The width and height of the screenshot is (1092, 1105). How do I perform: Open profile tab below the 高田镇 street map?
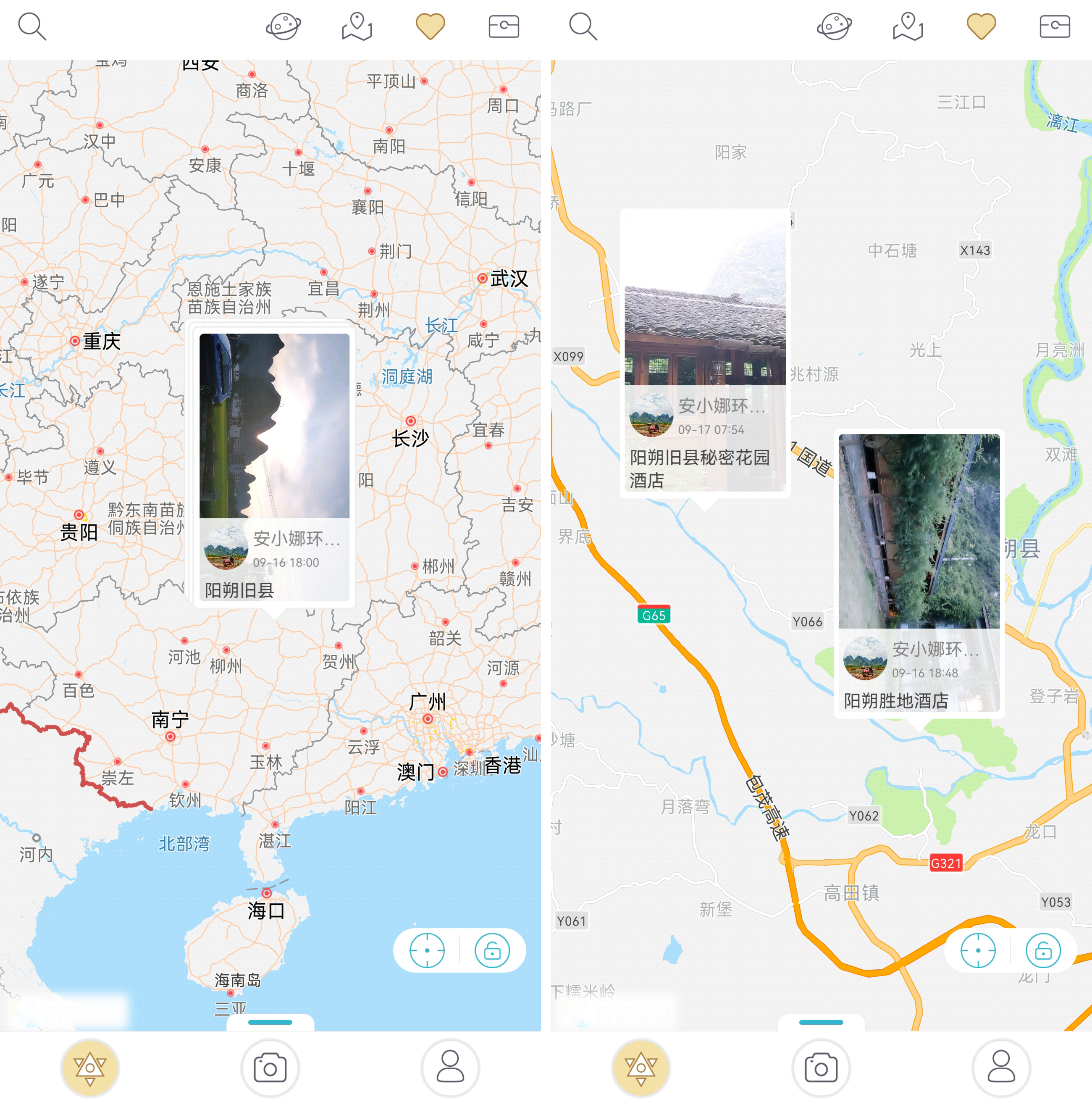(1001, 1067)
